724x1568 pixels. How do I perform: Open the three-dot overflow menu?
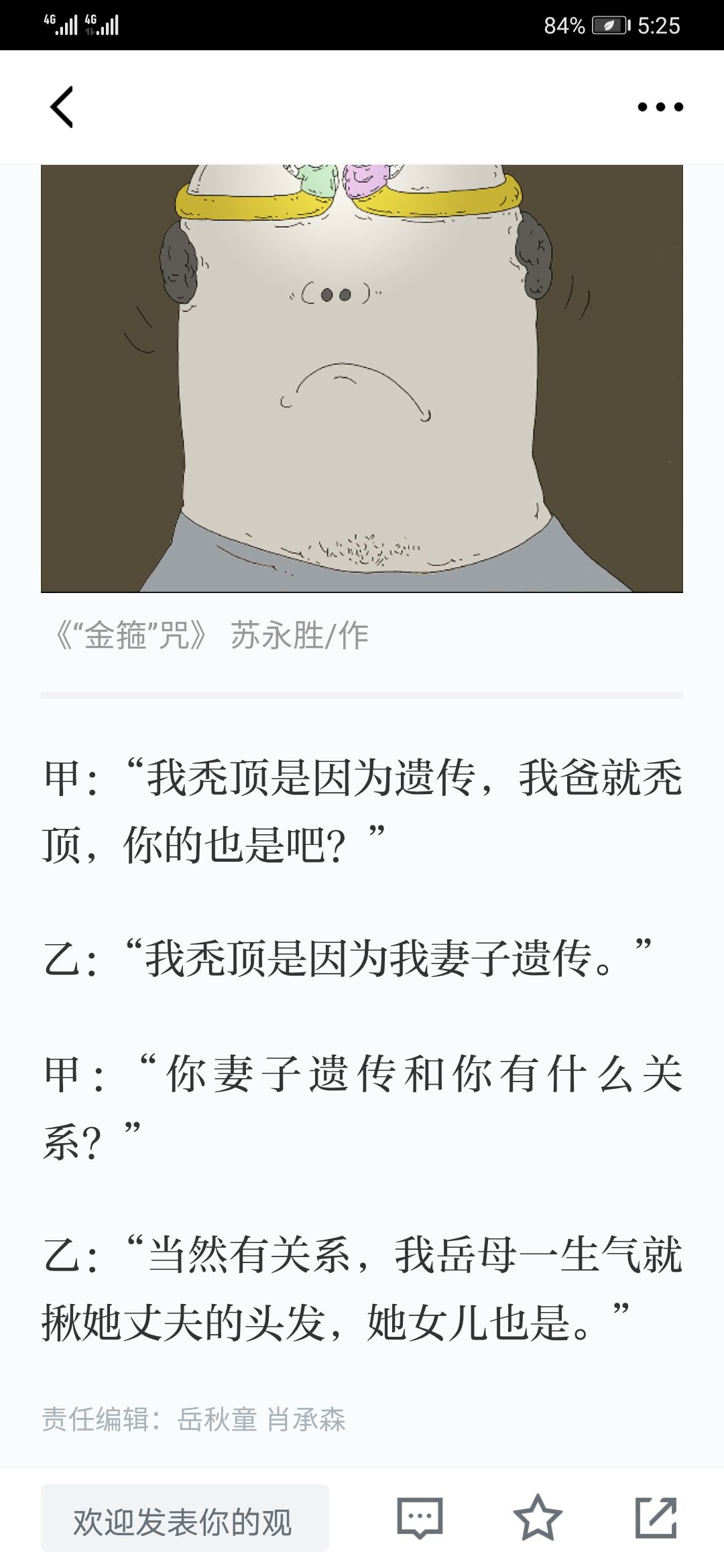[660, 107]
